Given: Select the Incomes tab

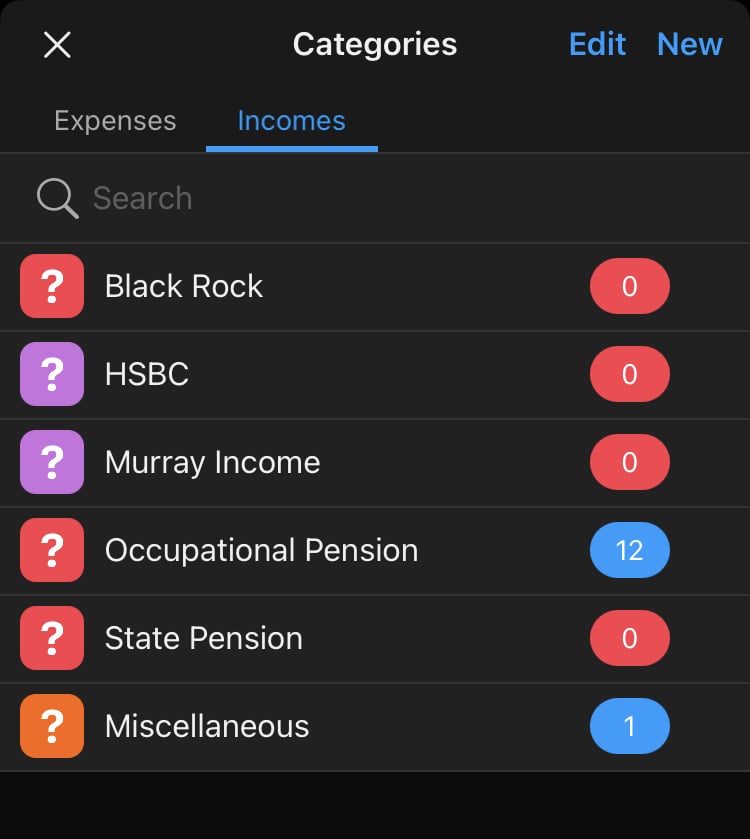Looking at the screenshot, I should pos(291,121).
